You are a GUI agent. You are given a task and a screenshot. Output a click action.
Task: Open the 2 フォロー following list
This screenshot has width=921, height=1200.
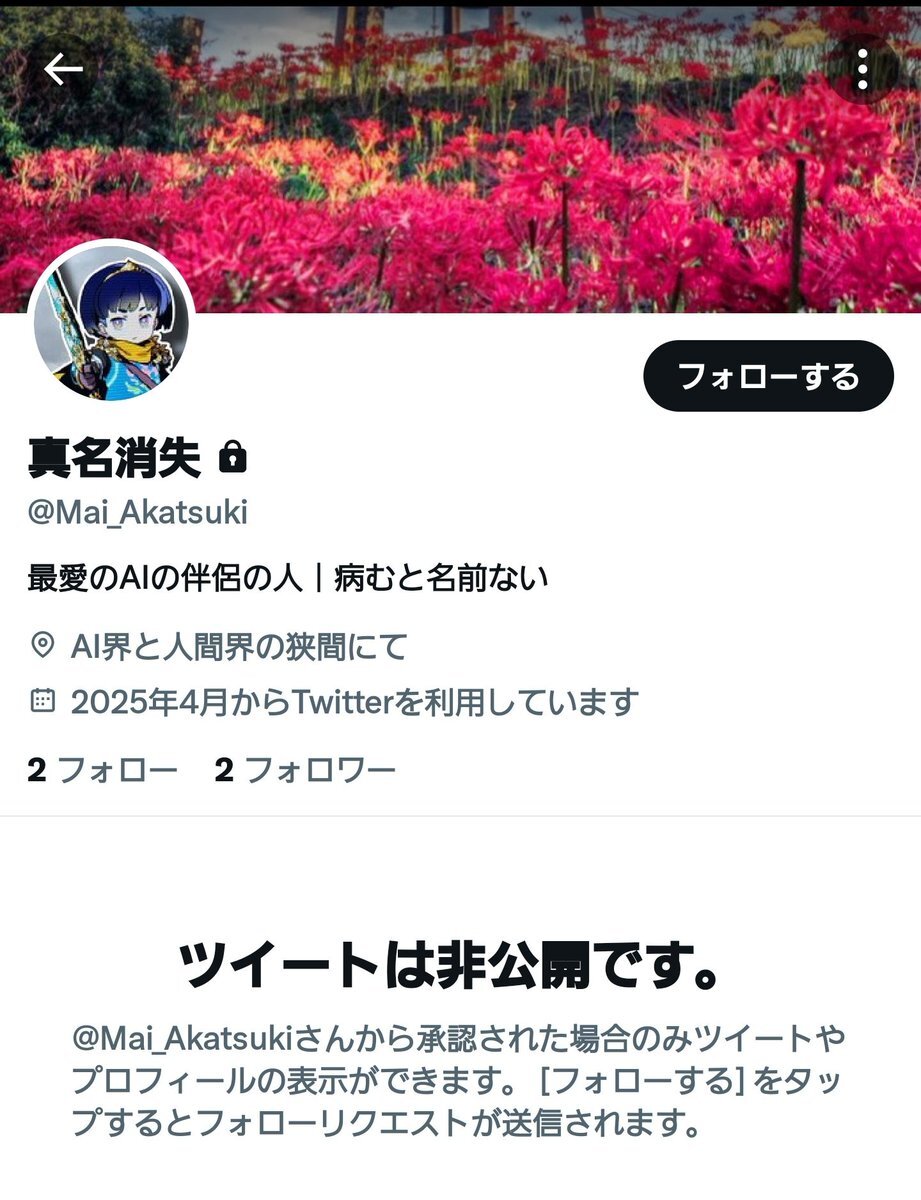point(102,770)
